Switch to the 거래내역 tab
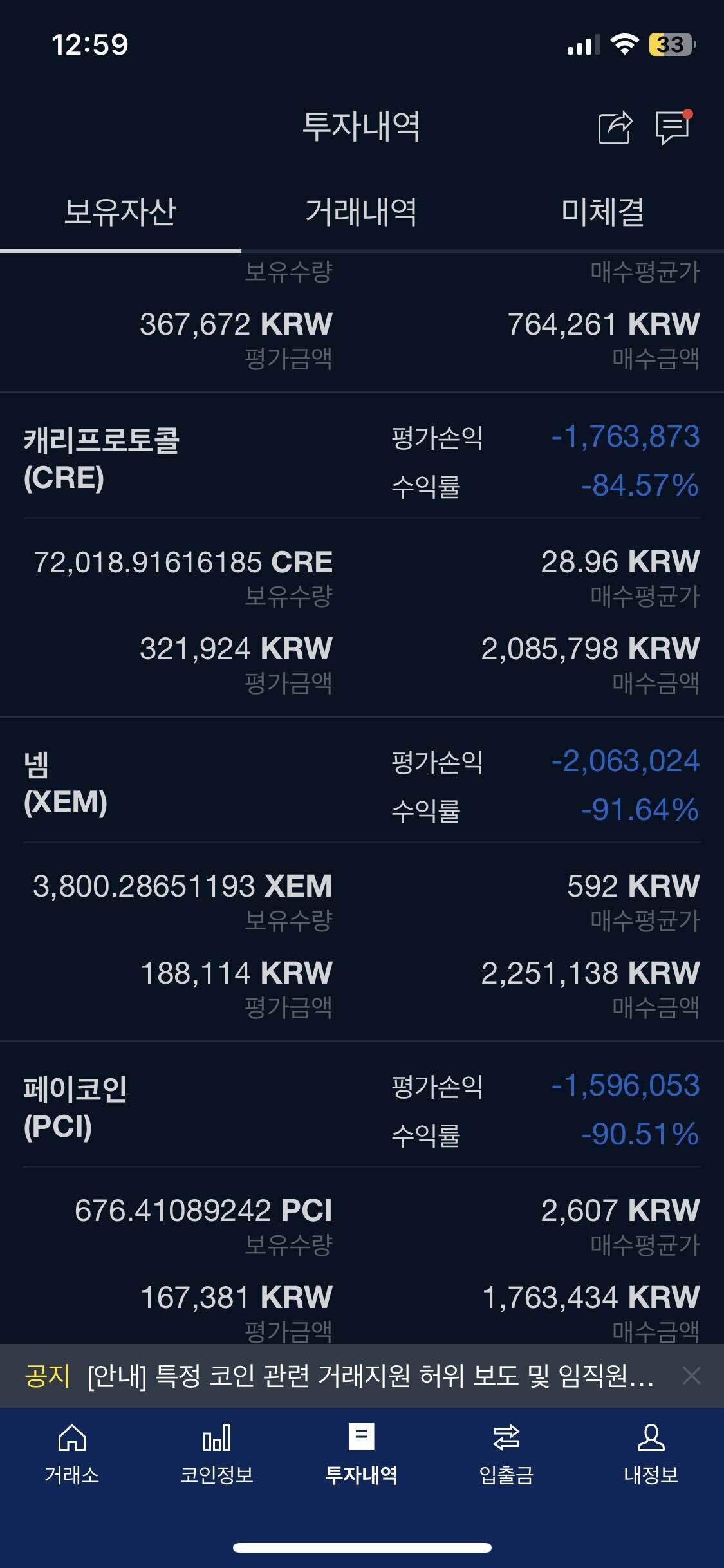Image resolution: width=724 pixels, height=1568 pixels. pos(361,212)
